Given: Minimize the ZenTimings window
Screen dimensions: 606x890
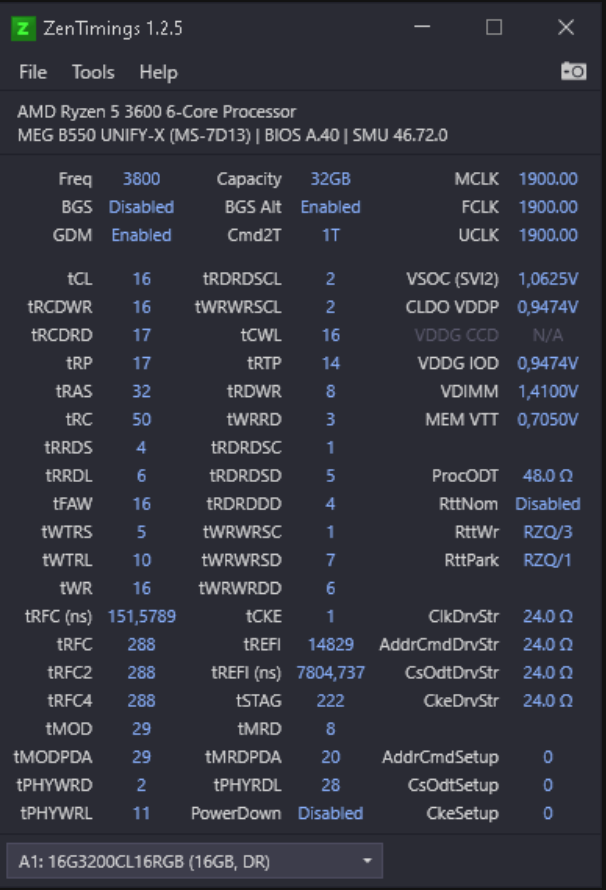Looking at the screenshot, I should pos(421,28).
